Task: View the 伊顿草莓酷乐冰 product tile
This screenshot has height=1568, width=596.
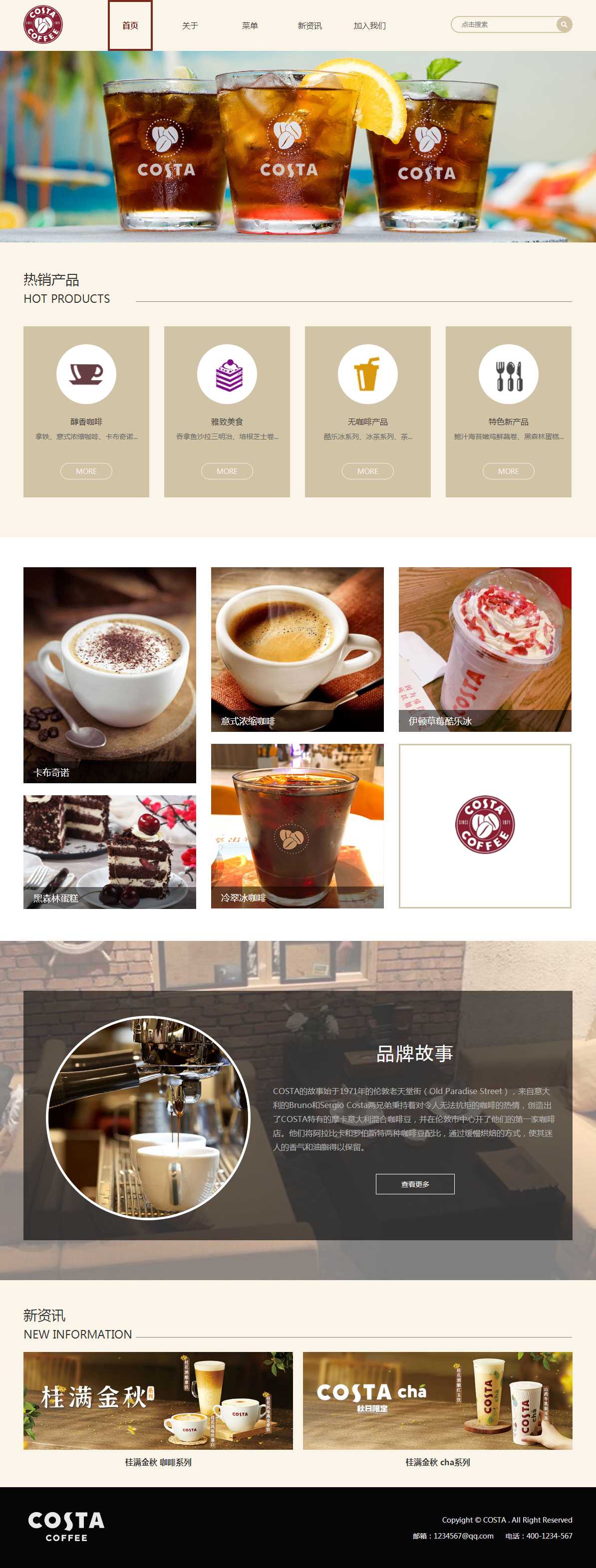Action: click(485, 649)
